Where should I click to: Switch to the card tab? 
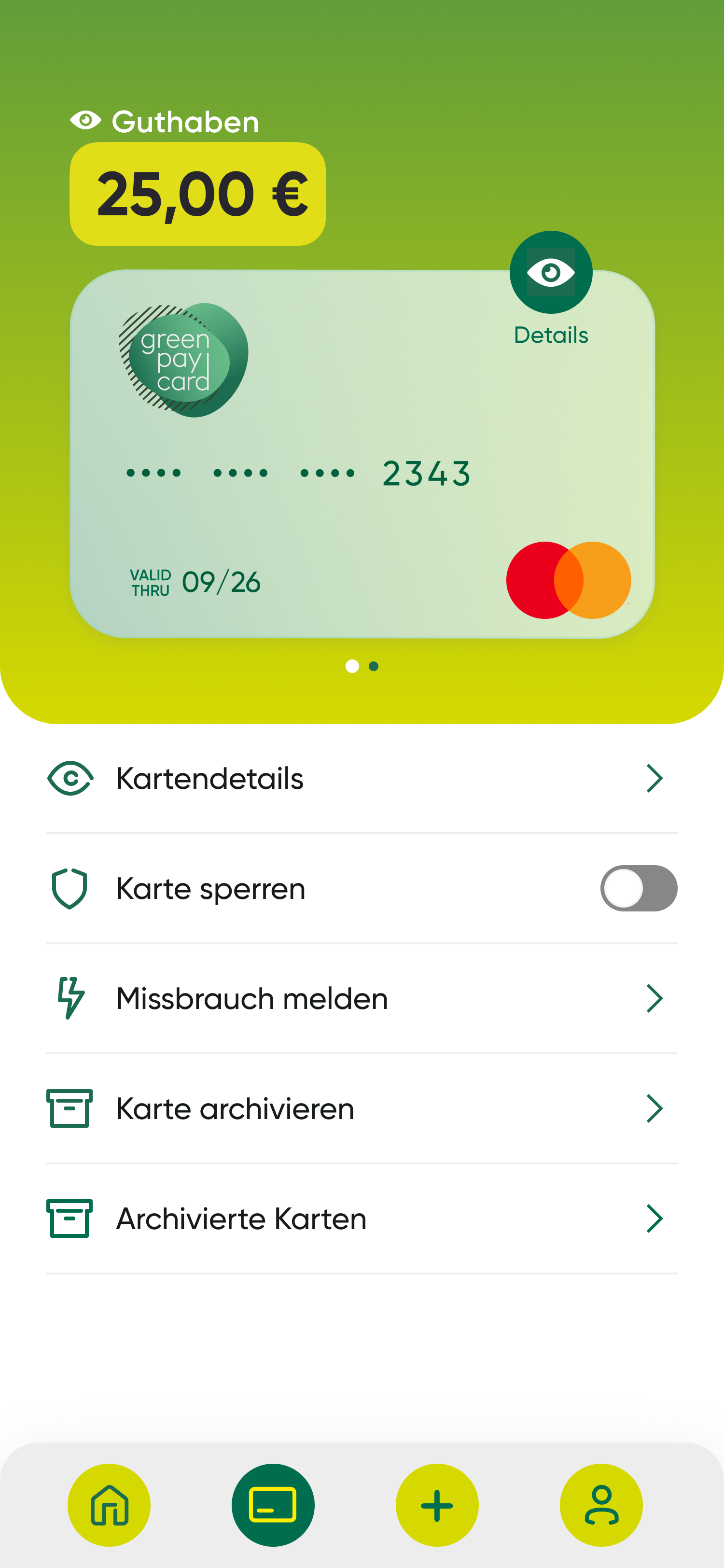tap(273, 1505)
